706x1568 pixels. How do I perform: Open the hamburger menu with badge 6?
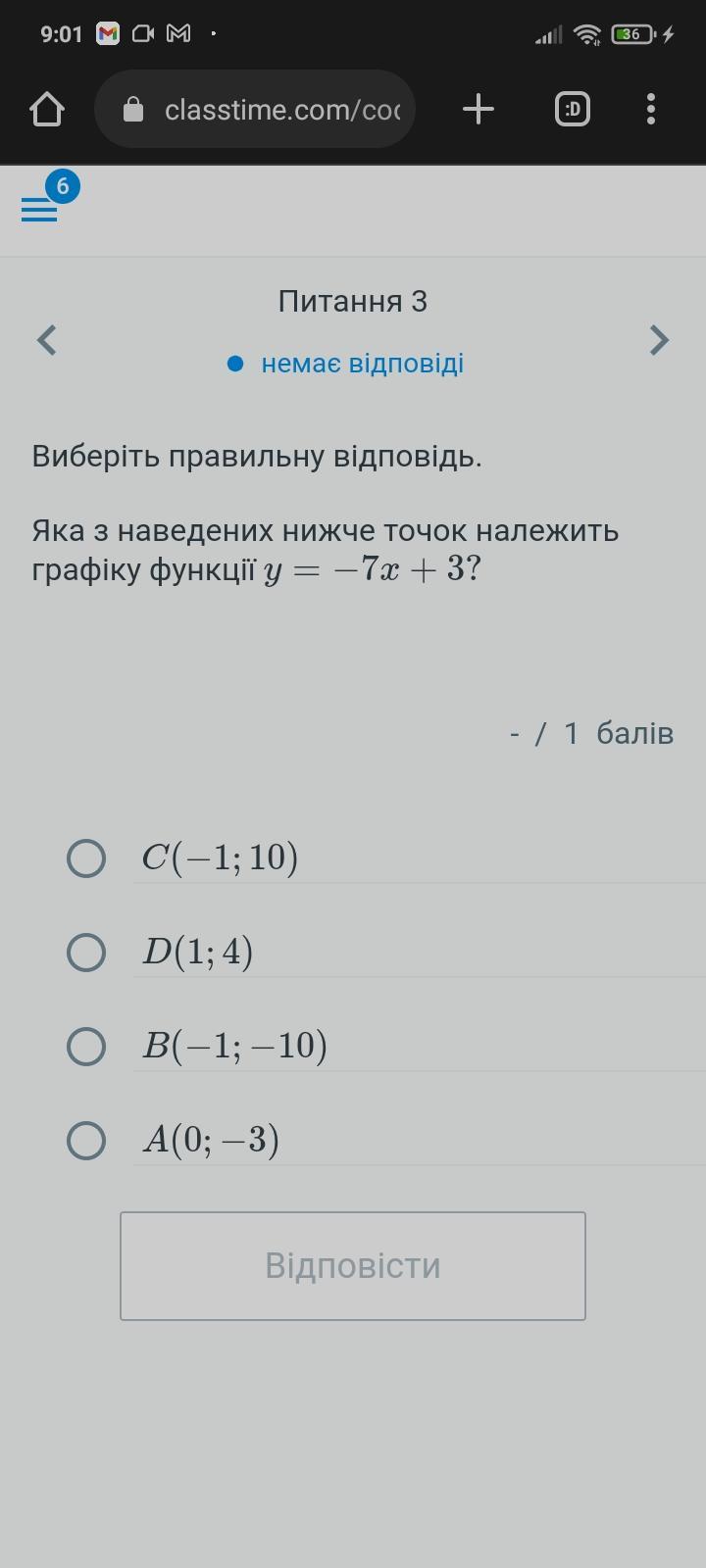(40, 209)
